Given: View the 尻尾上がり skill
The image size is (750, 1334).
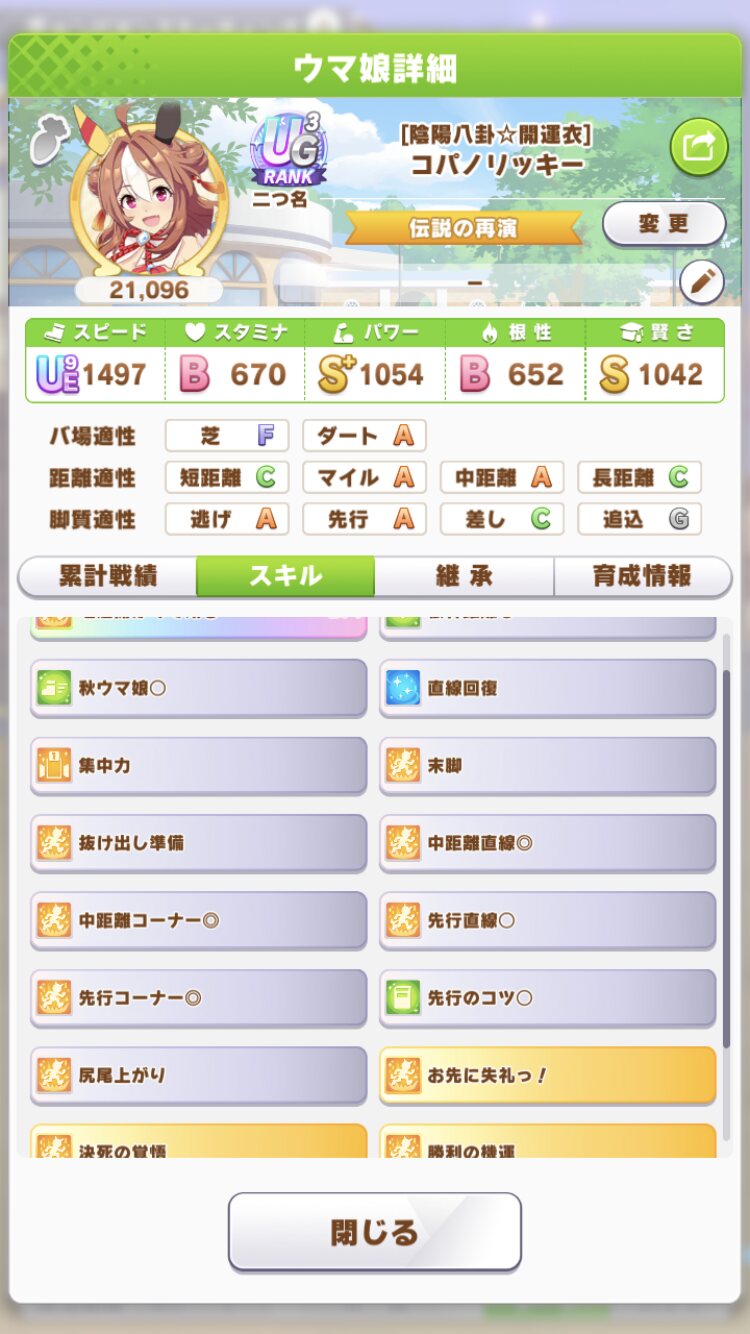Looking at the screenshot, I should coord(198,1075).
